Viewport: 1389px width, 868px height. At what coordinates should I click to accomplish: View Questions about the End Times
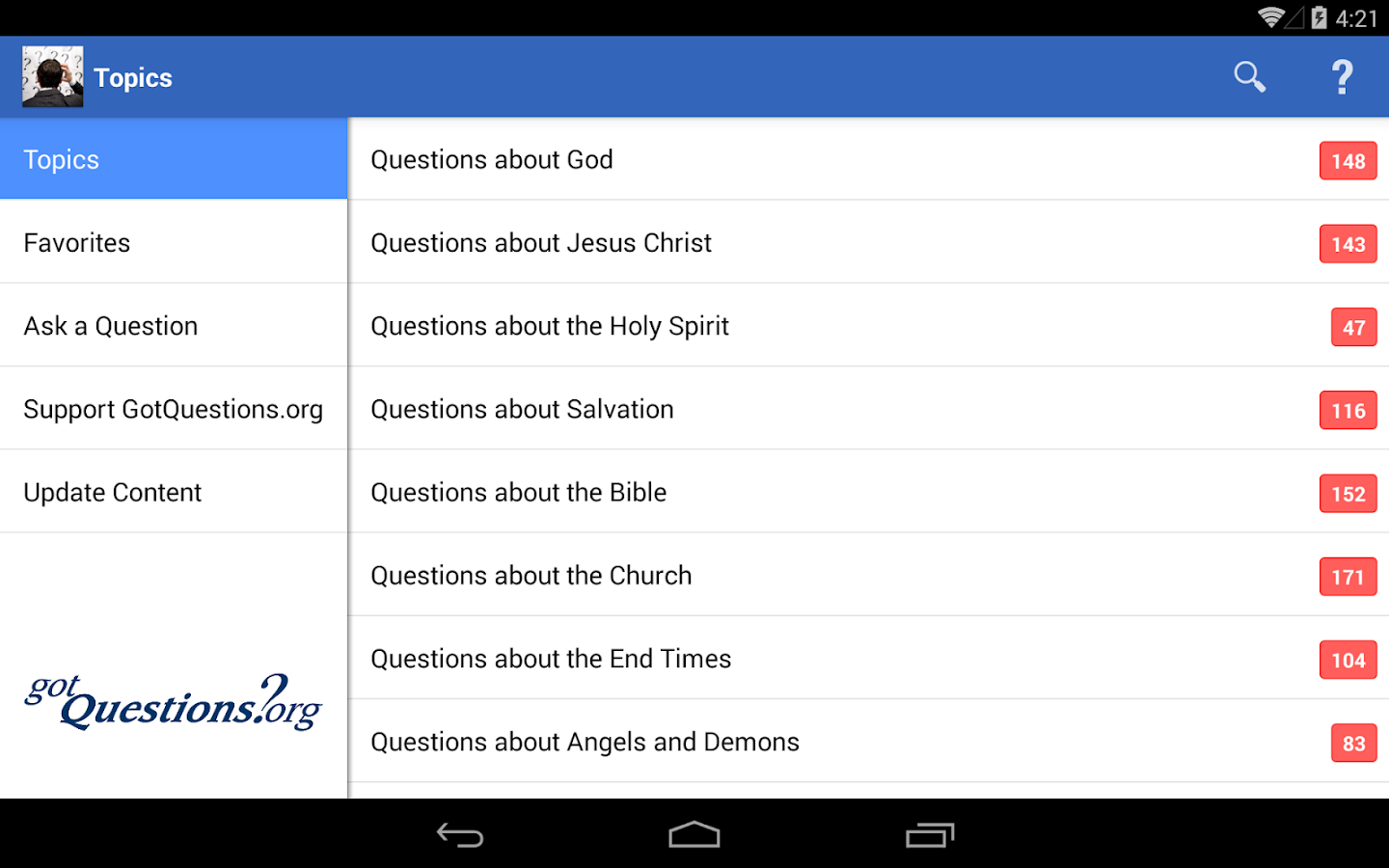(868, 658)
